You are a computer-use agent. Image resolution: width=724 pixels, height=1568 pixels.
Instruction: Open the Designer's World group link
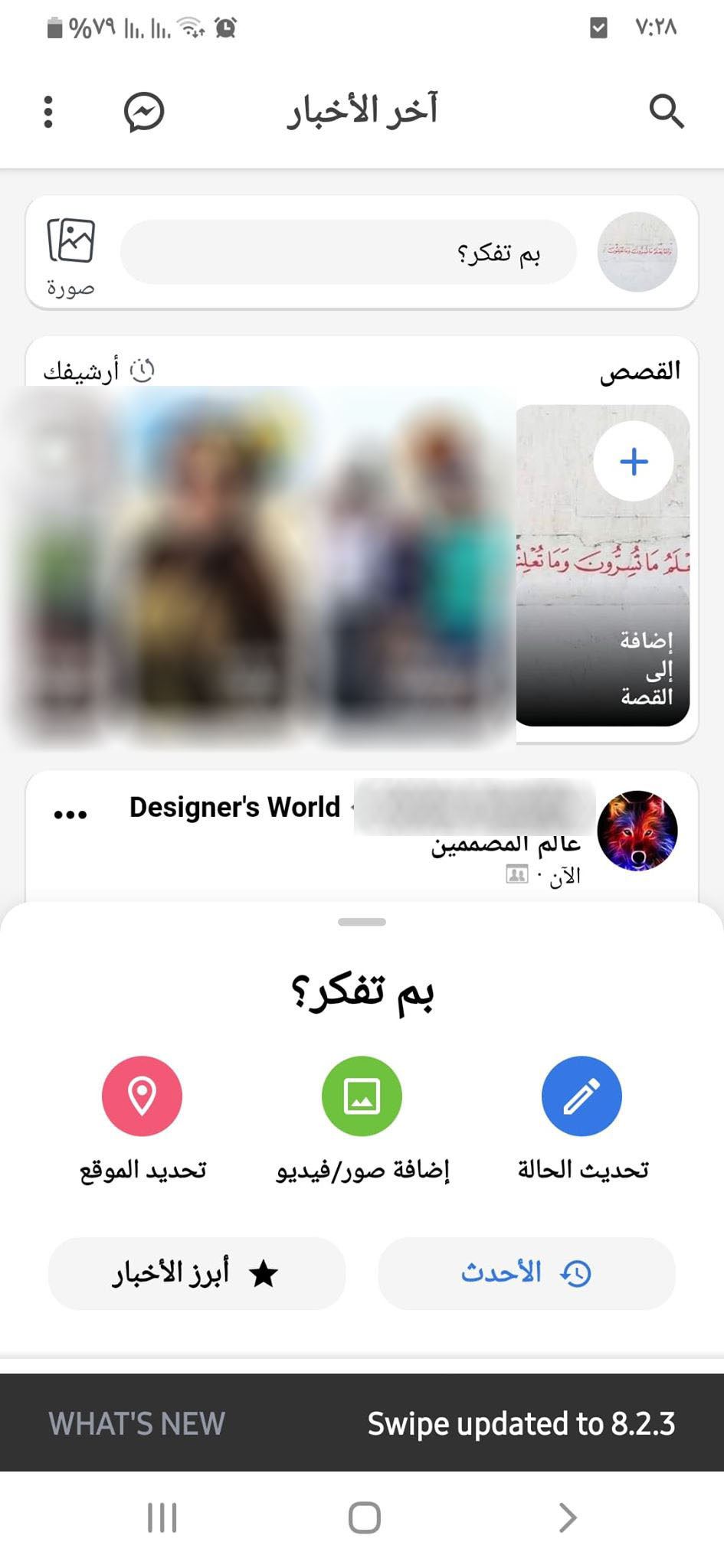234,807
